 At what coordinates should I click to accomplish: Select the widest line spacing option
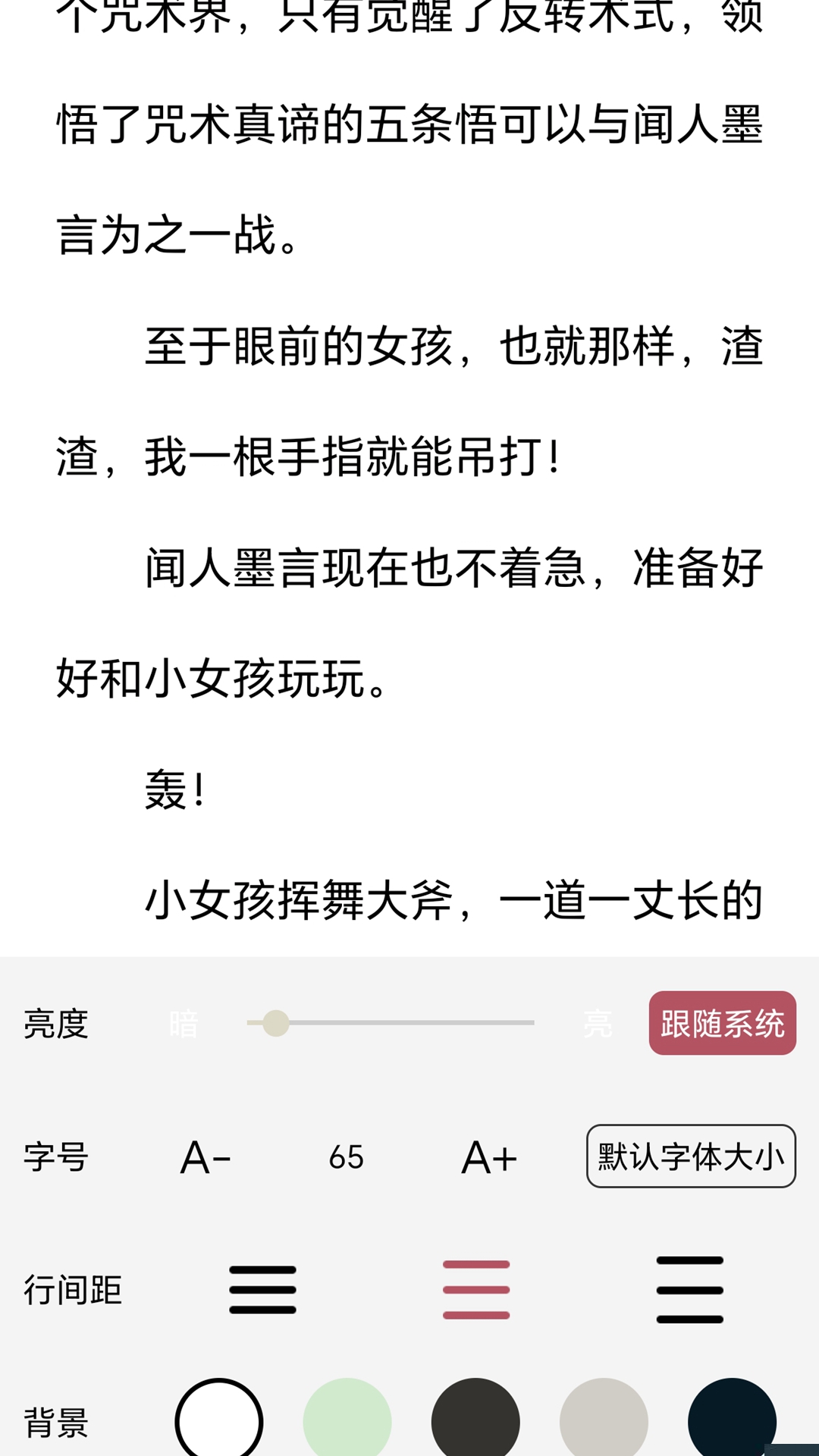689,1289
